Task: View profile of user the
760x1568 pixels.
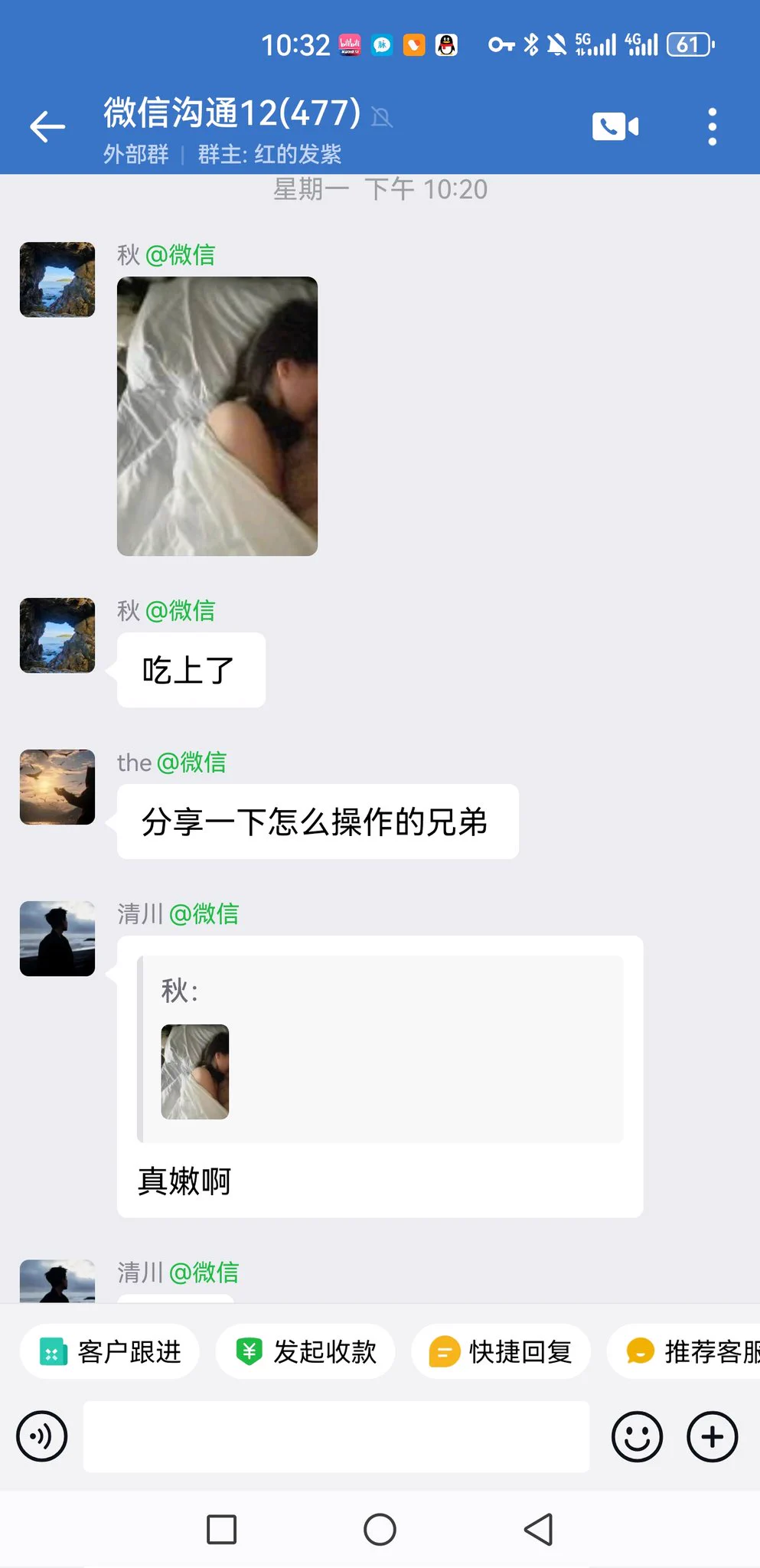Action: tap(57, 787)
